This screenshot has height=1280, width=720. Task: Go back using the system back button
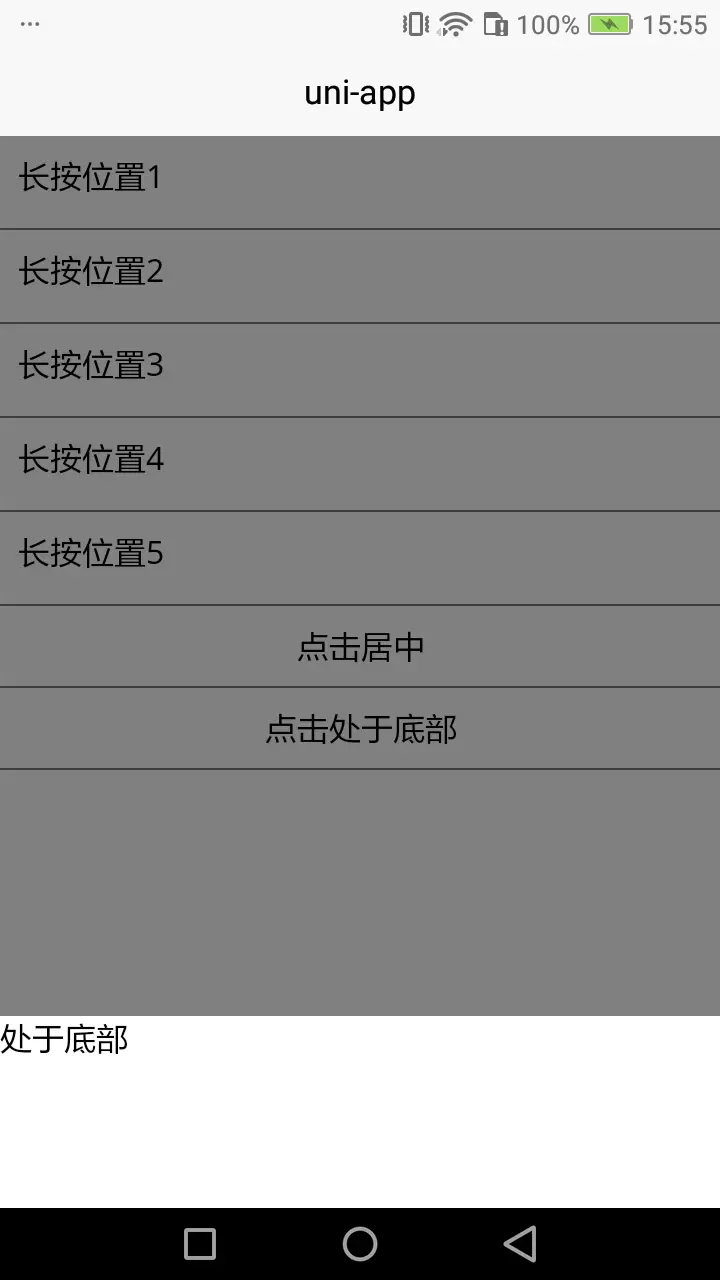pos(520,1244)
